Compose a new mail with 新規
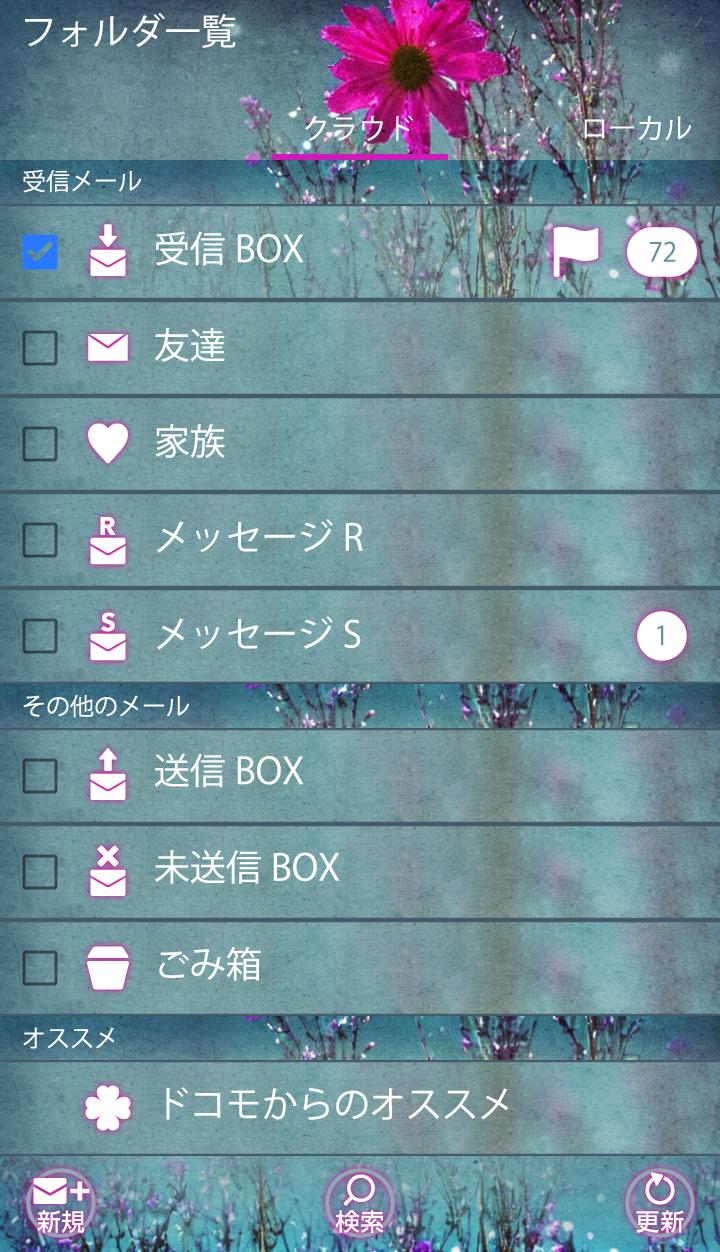The width and height of the screenshot is (720, 1252). tap(61, 1204)
